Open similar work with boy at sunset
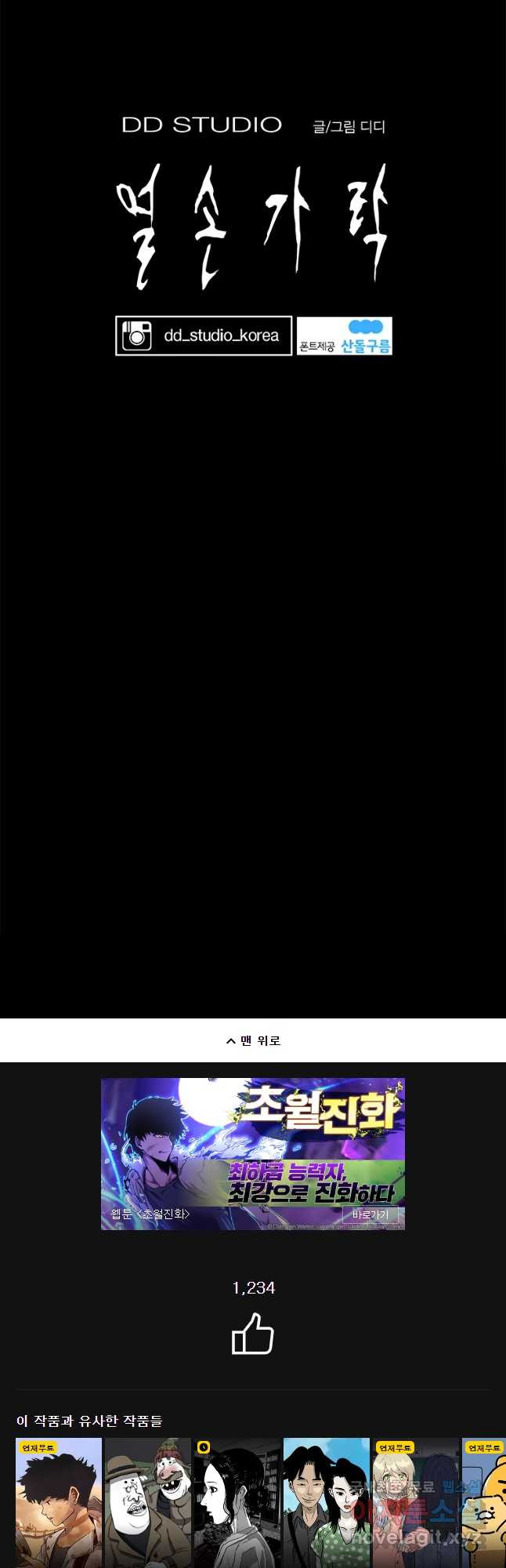The image size is (506, 1568). pos(59,1501)
